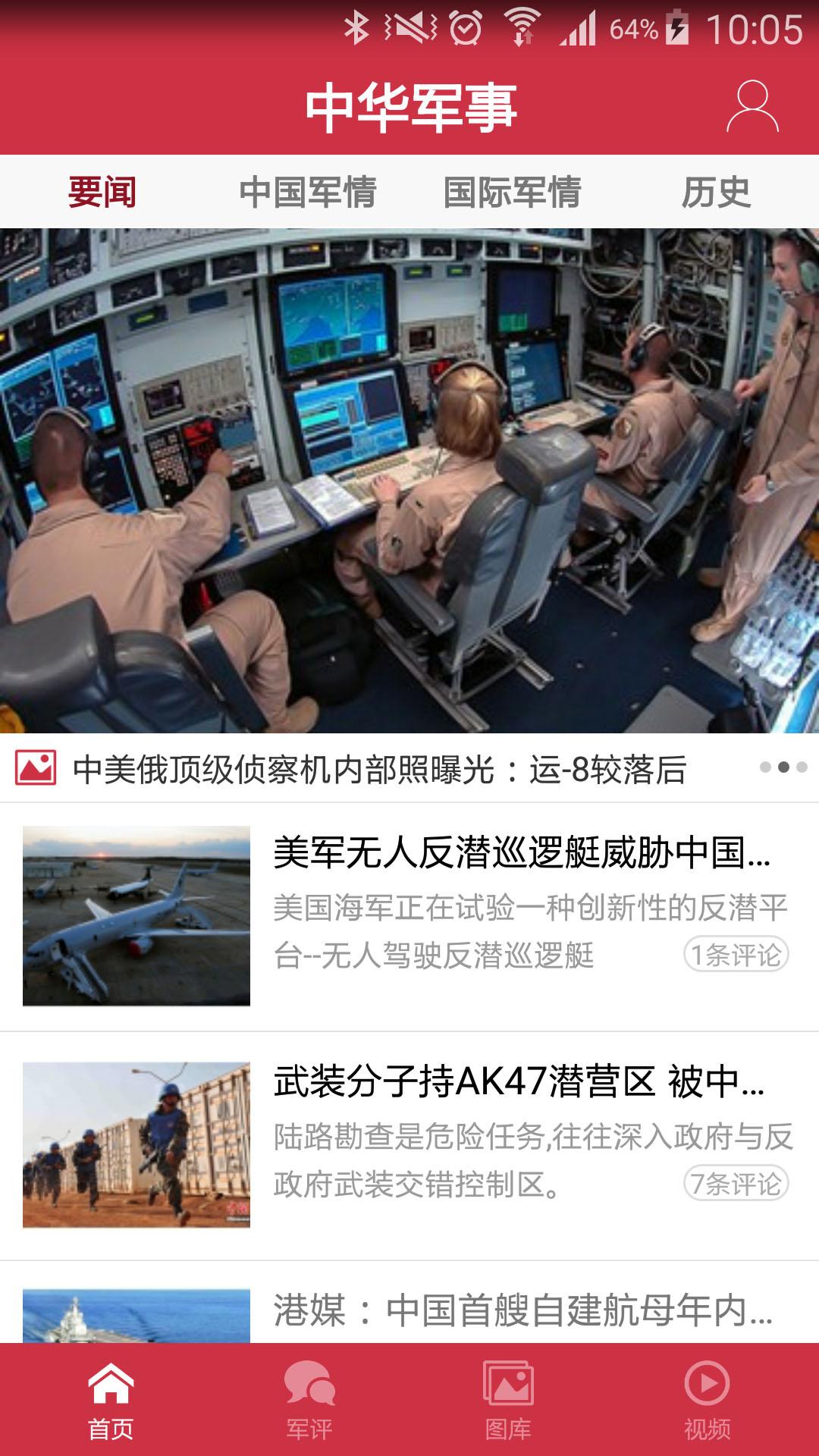View 7条评论 on the AK47 article

pyautogui.click(x=736, y=1184)
